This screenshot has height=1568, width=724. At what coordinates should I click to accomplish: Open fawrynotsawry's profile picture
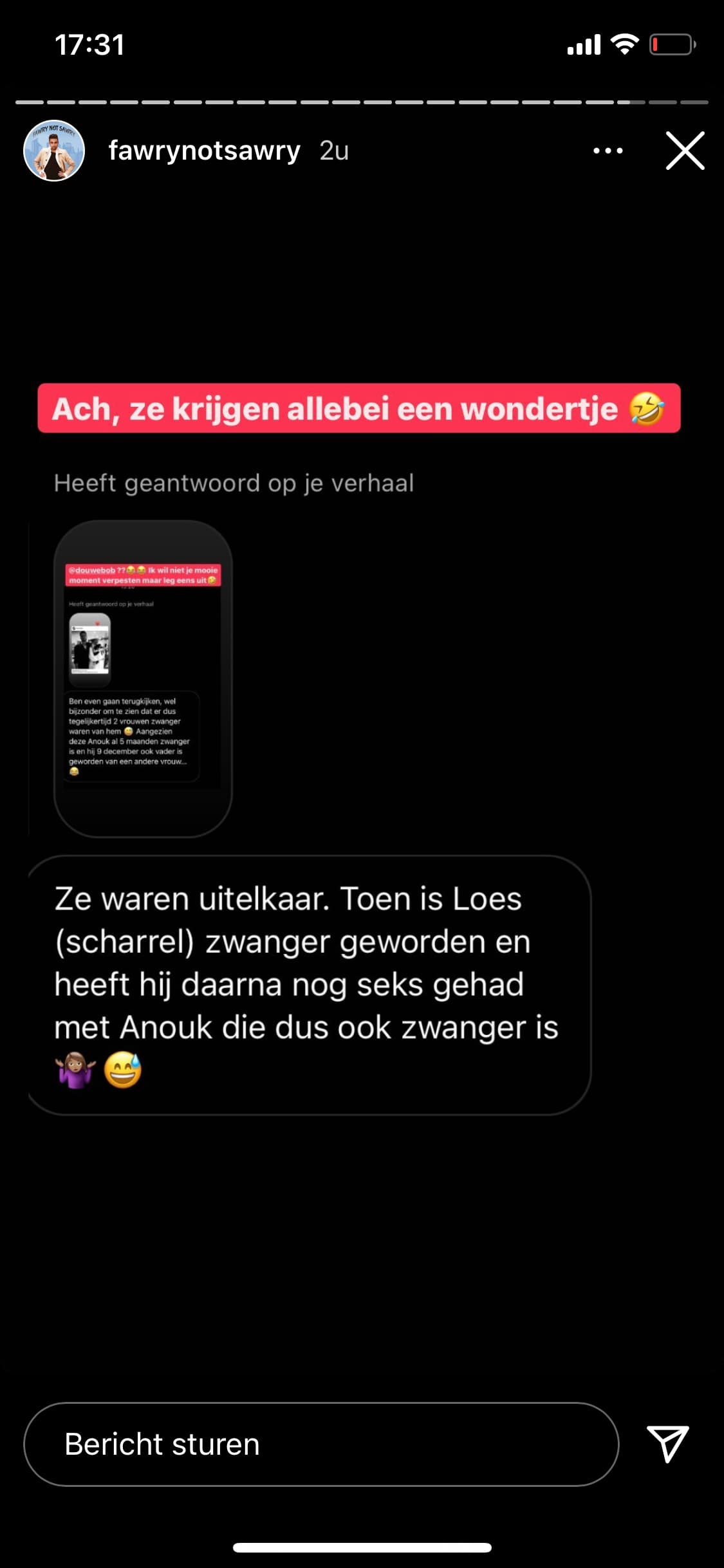tap(54, 151)
